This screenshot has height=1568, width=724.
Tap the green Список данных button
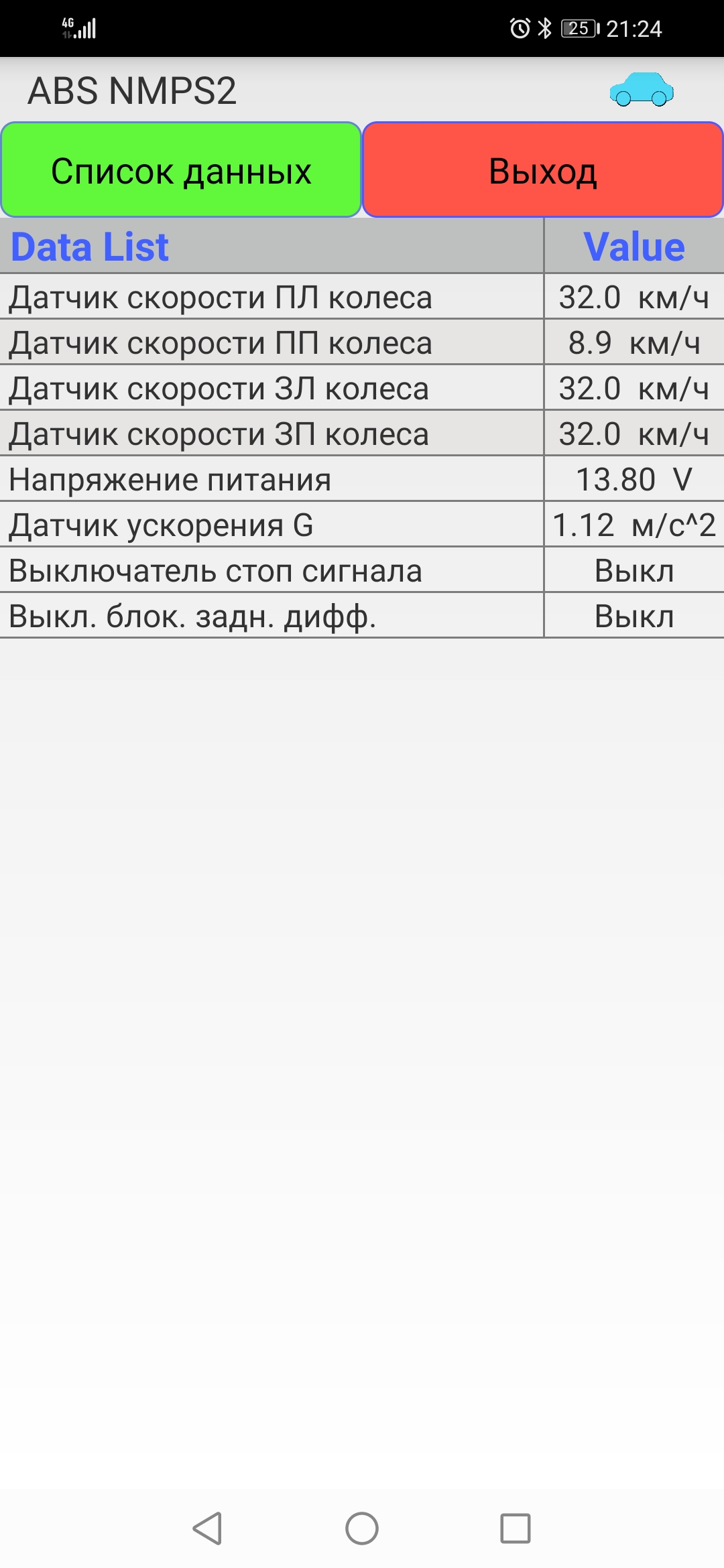tap(181, 170)
